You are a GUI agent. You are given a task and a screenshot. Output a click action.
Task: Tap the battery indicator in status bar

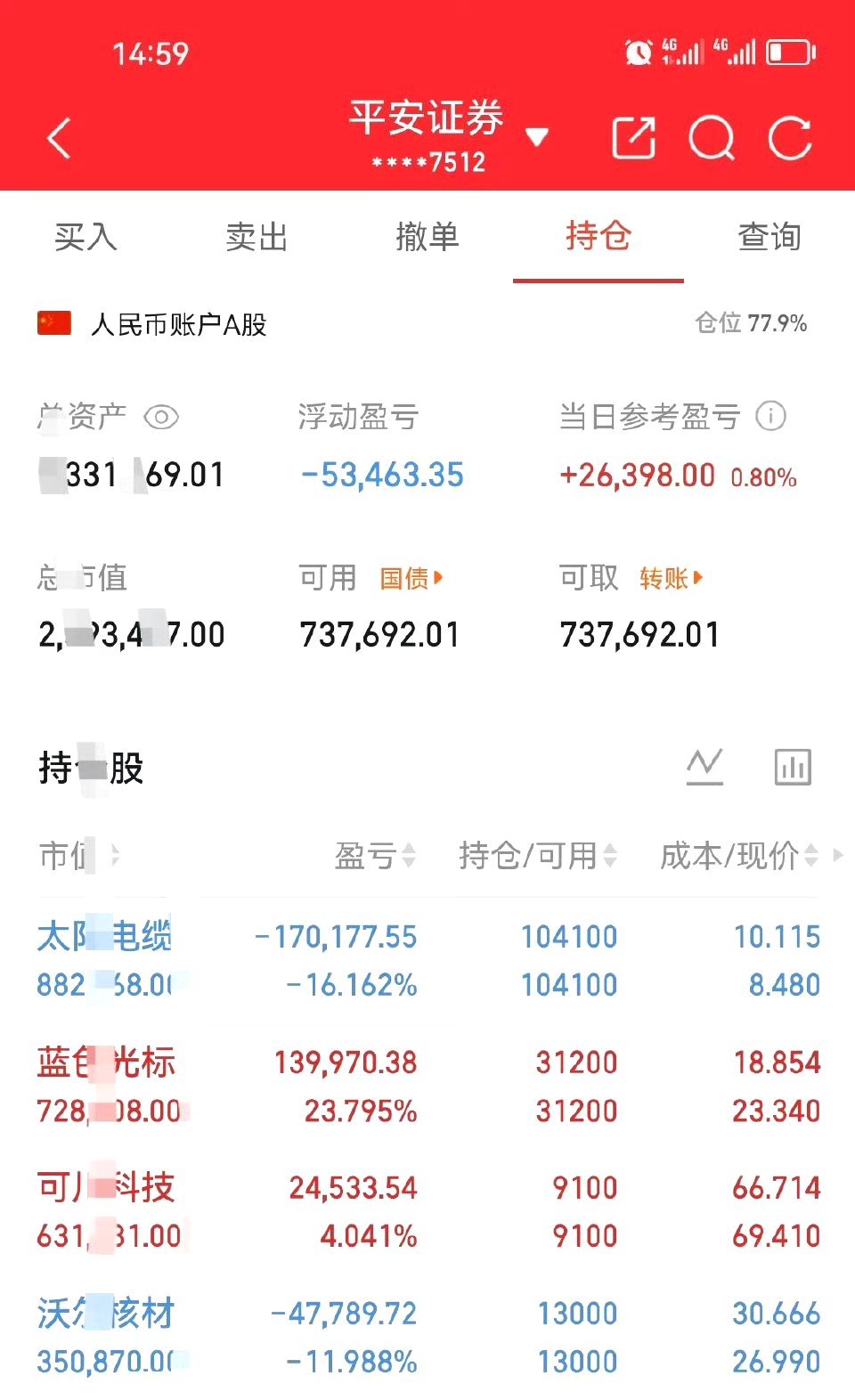(x=789, y=52)
